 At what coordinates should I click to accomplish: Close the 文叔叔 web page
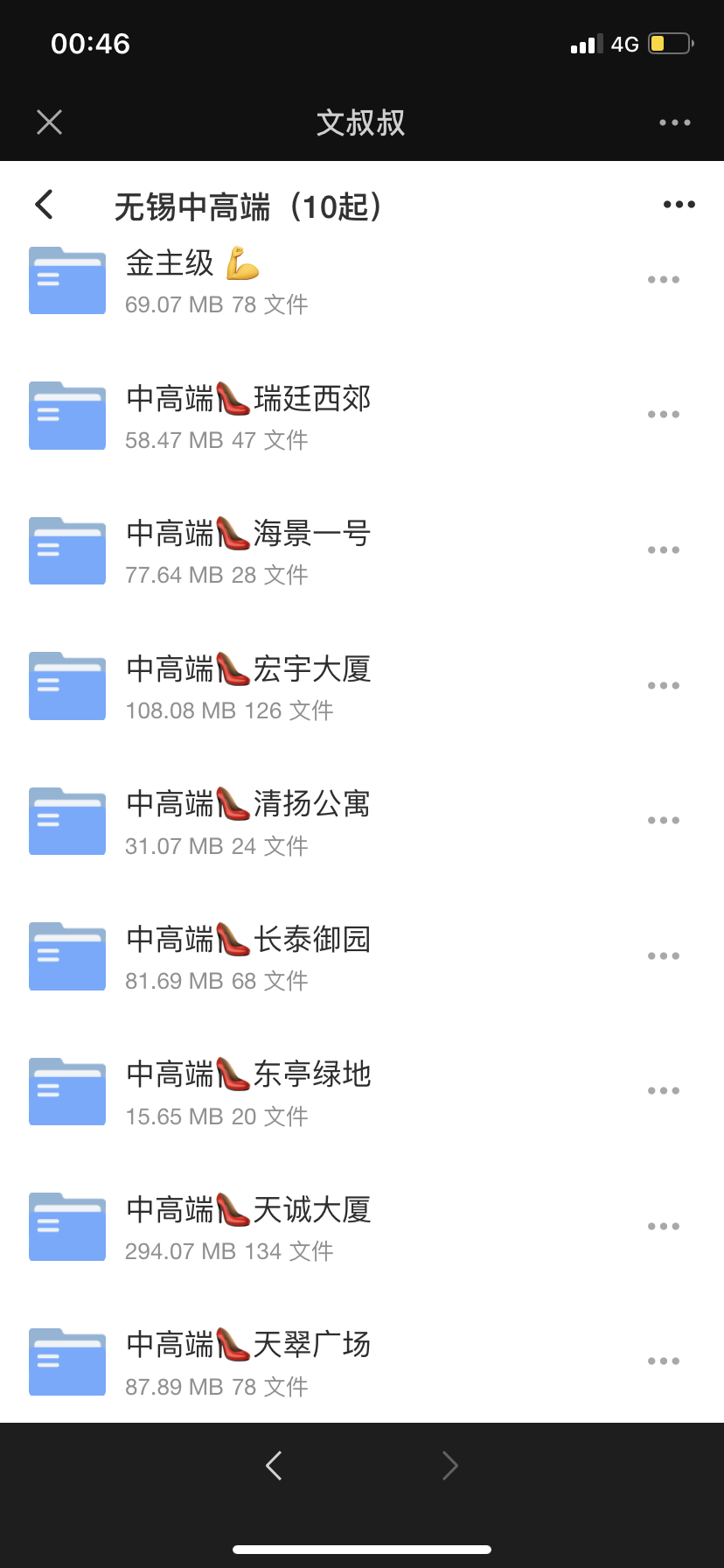50,122
